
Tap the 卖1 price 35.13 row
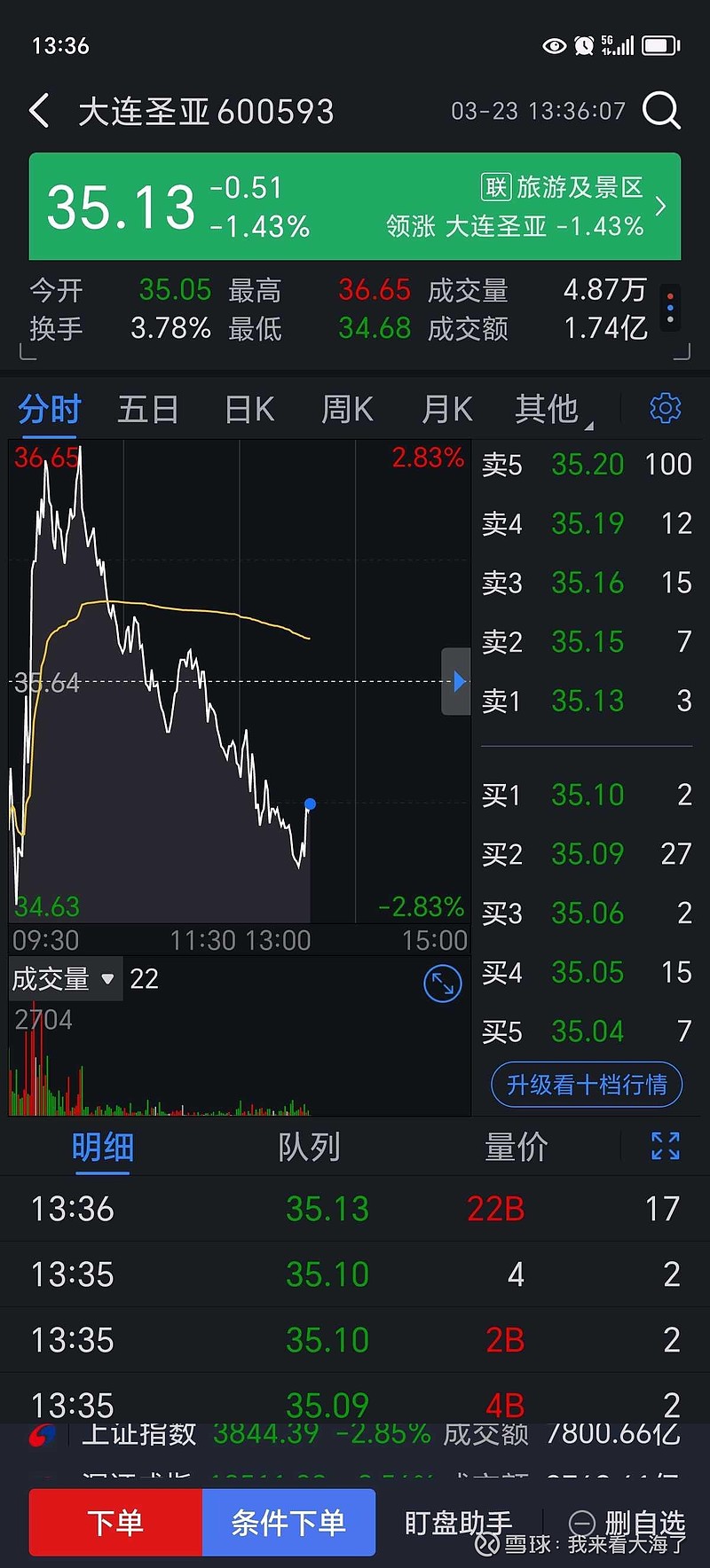586,701
